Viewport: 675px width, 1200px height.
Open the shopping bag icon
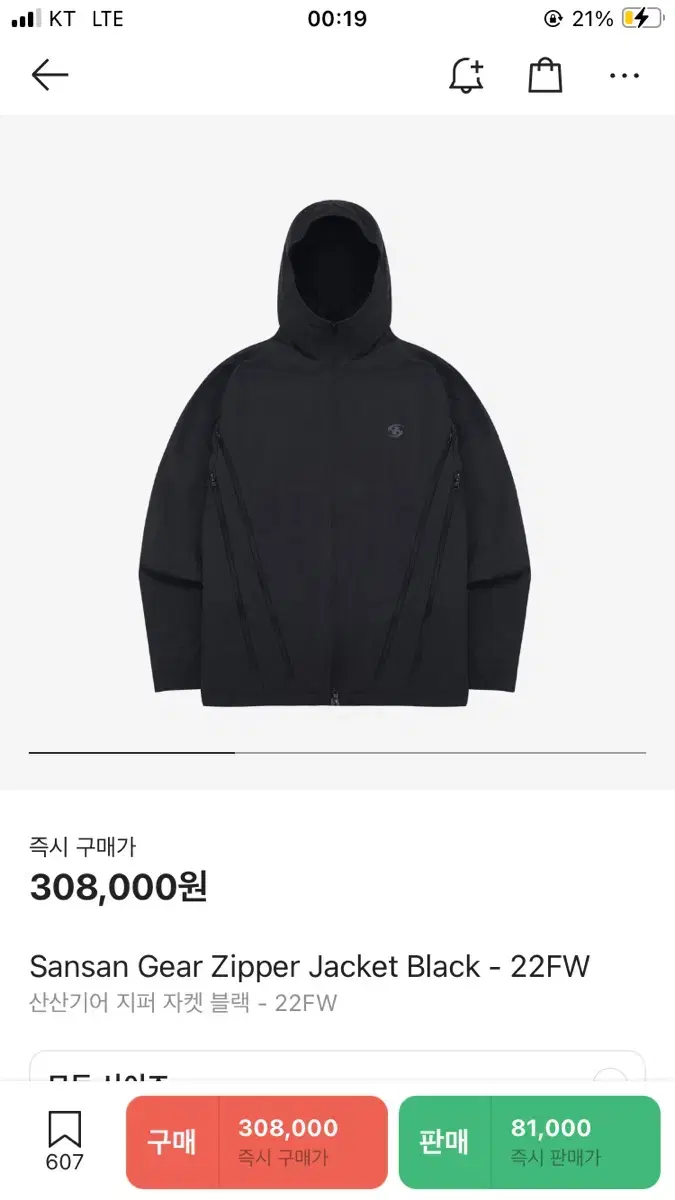tap(545, 75)
